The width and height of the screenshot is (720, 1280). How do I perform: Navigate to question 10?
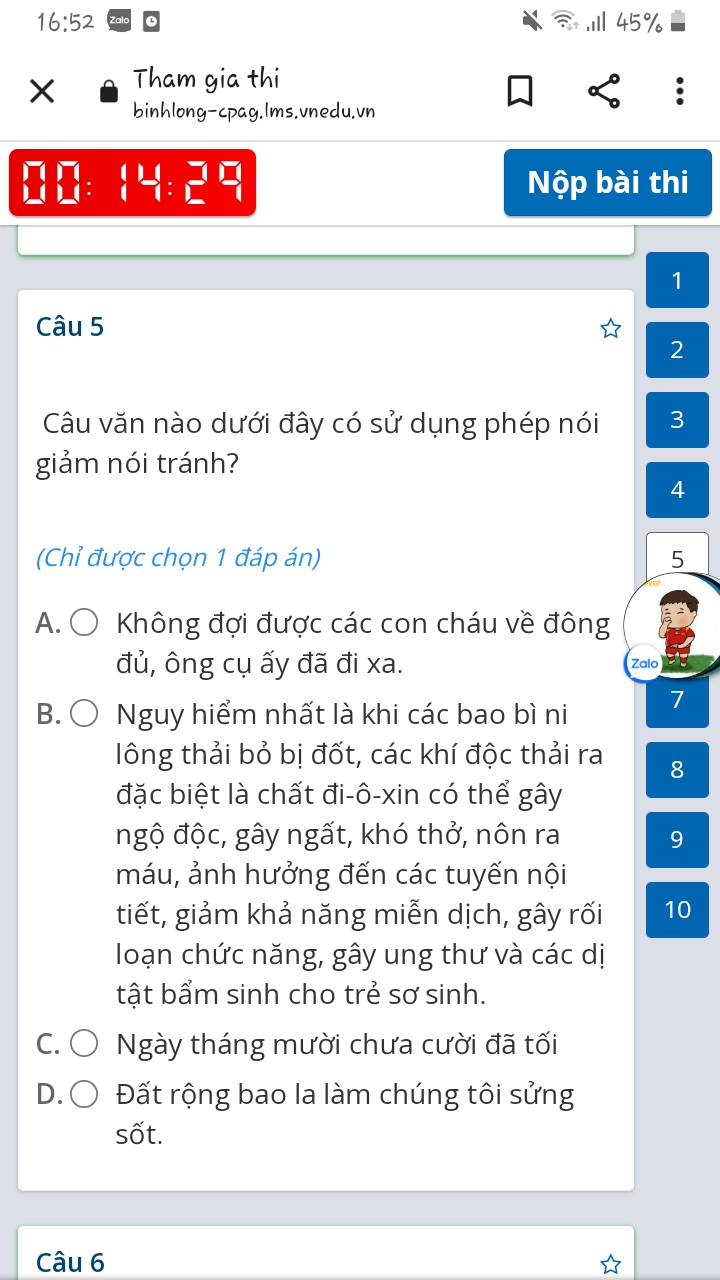pos(677,909)
